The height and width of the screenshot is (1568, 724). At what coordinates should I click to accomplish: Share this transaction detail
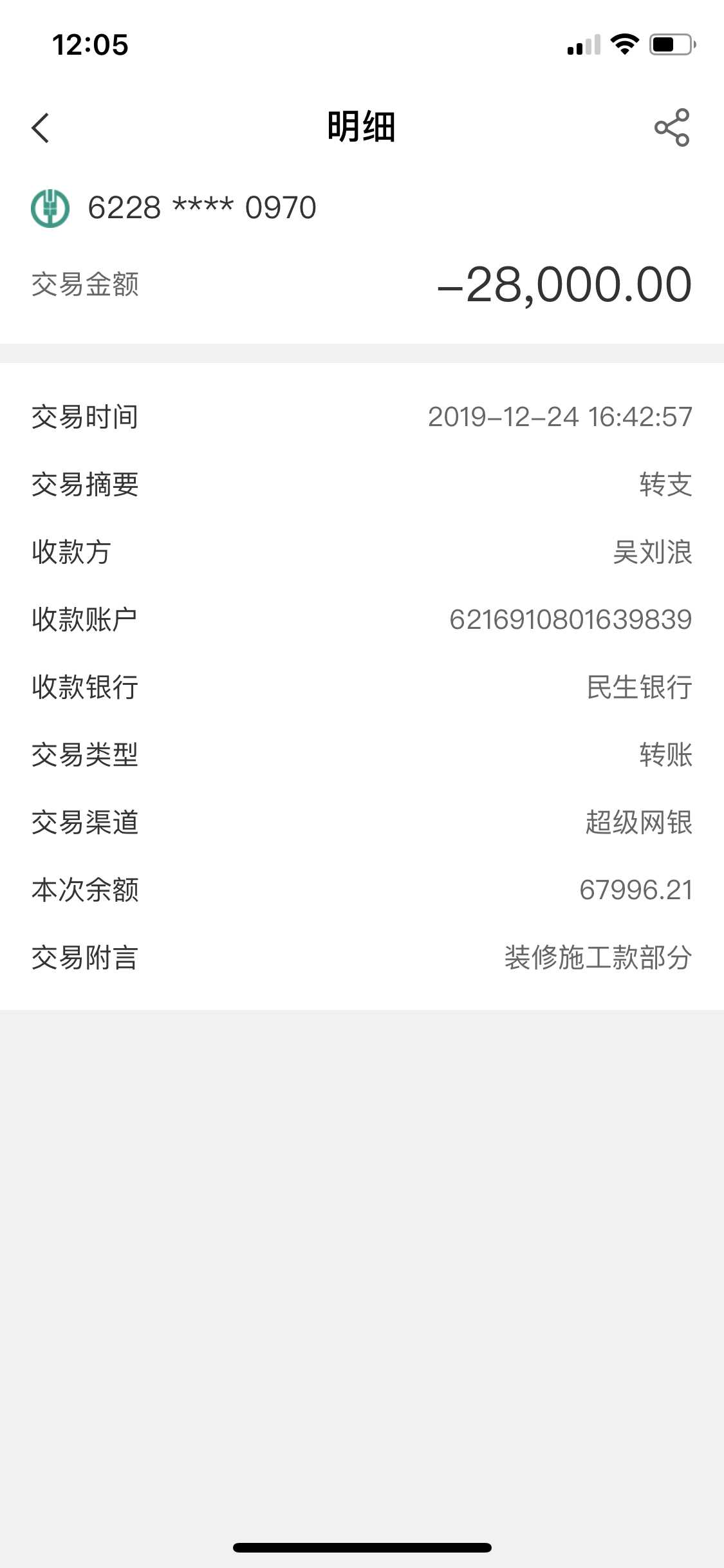(671, 127)
